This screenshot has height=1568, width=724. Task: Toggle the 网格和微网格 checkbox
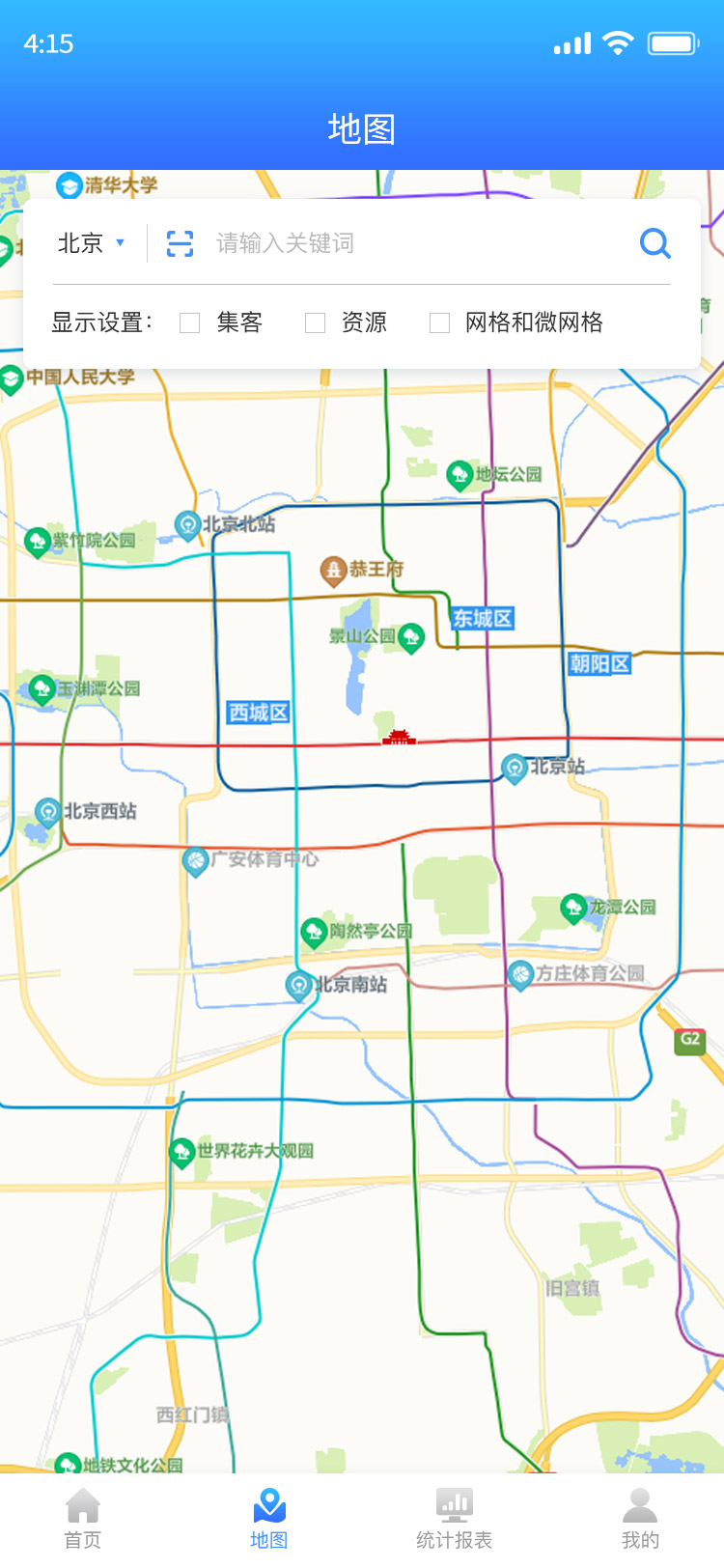pyautogui.click(x=439, y=322)
